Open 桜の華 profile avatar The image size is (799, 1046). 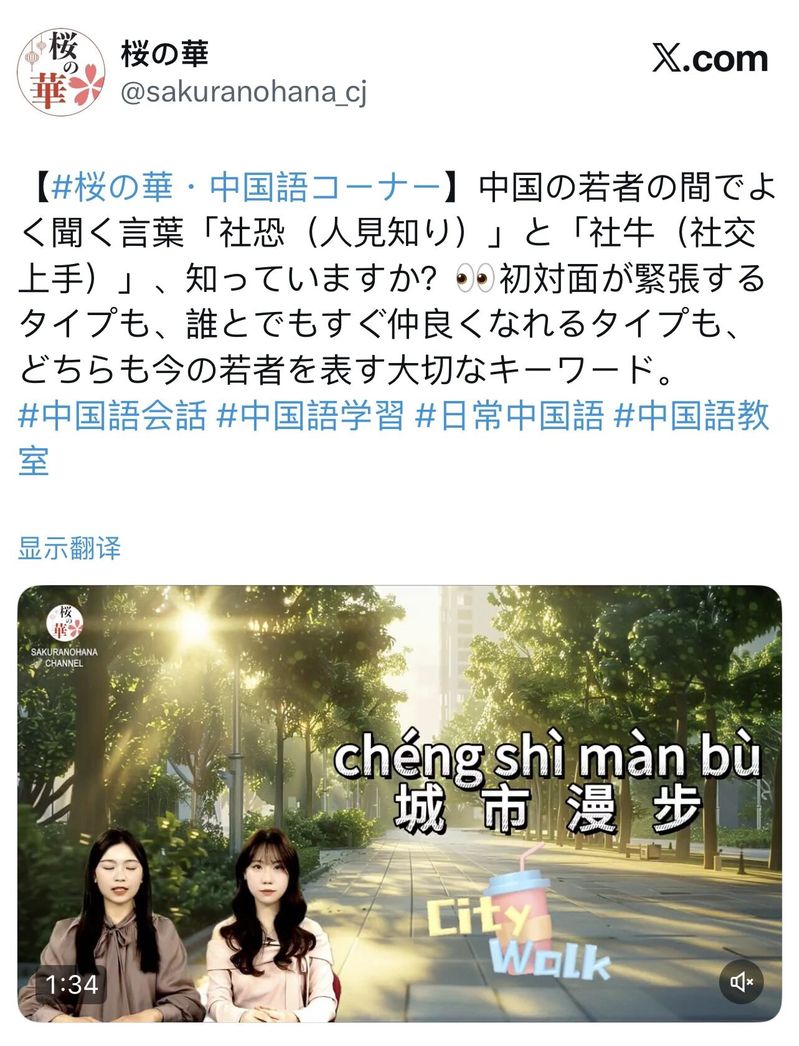click(62, 72)
